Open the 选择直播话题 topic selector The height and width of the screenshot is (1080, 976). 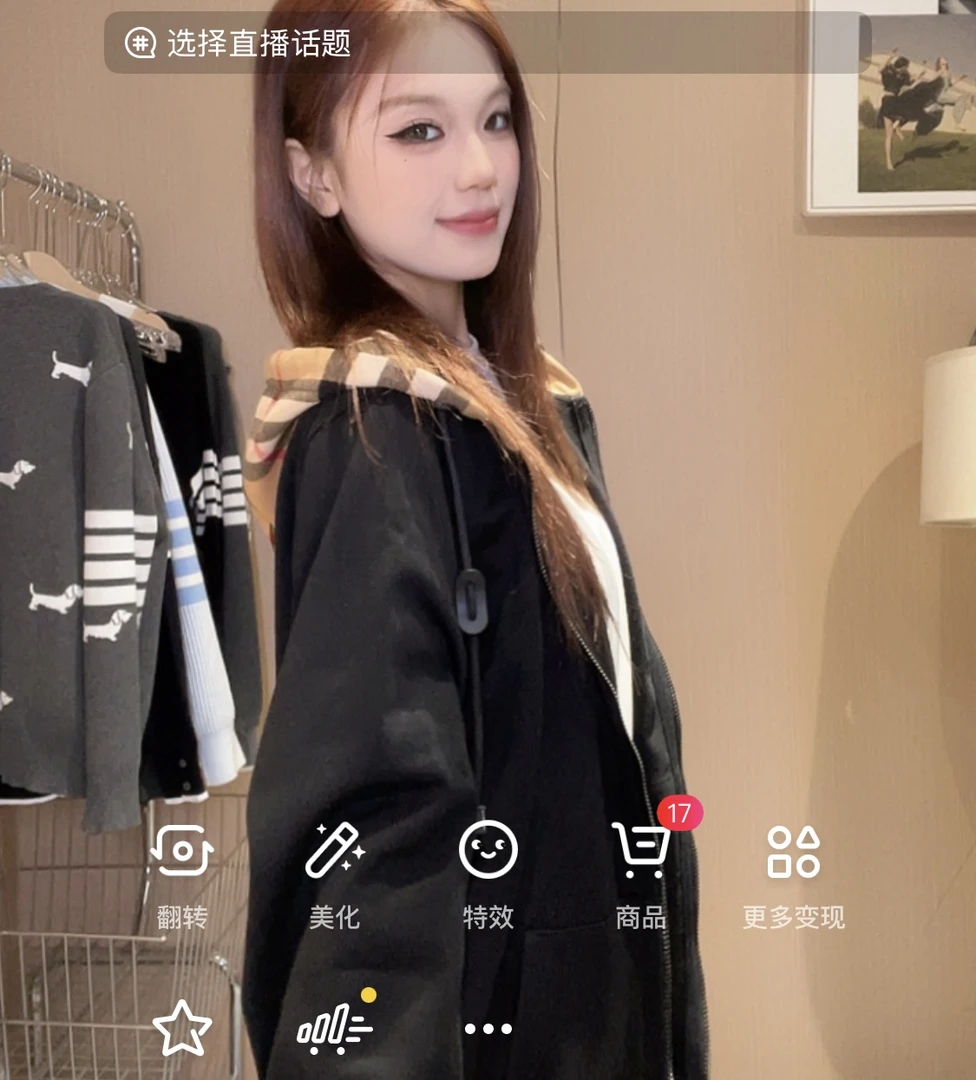[487, 43]
